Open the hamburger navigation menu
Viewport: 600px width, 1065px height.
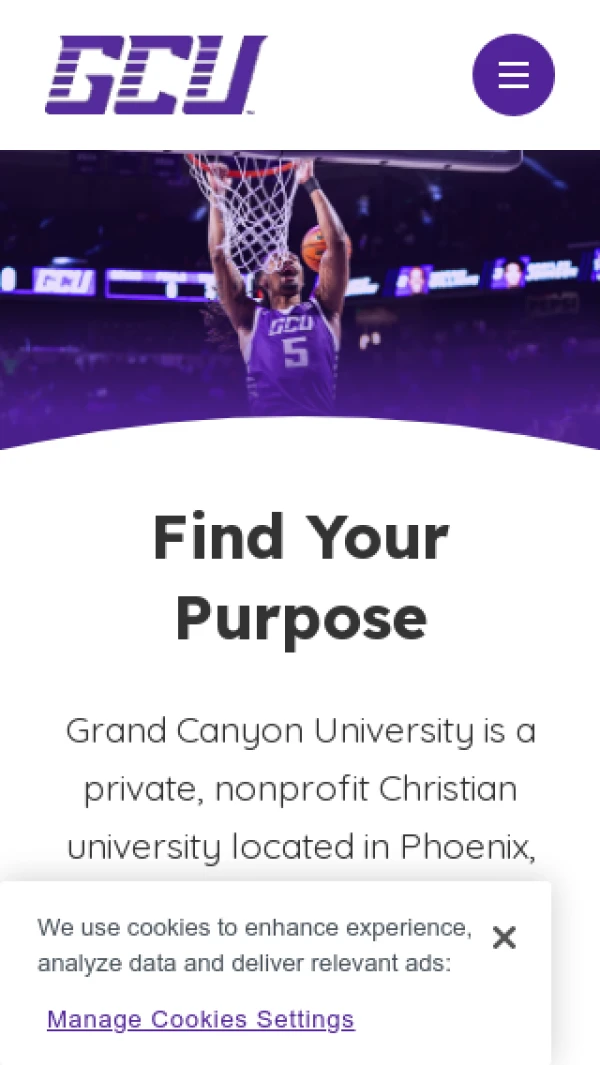pyautogui.click(x=513, y=75)
